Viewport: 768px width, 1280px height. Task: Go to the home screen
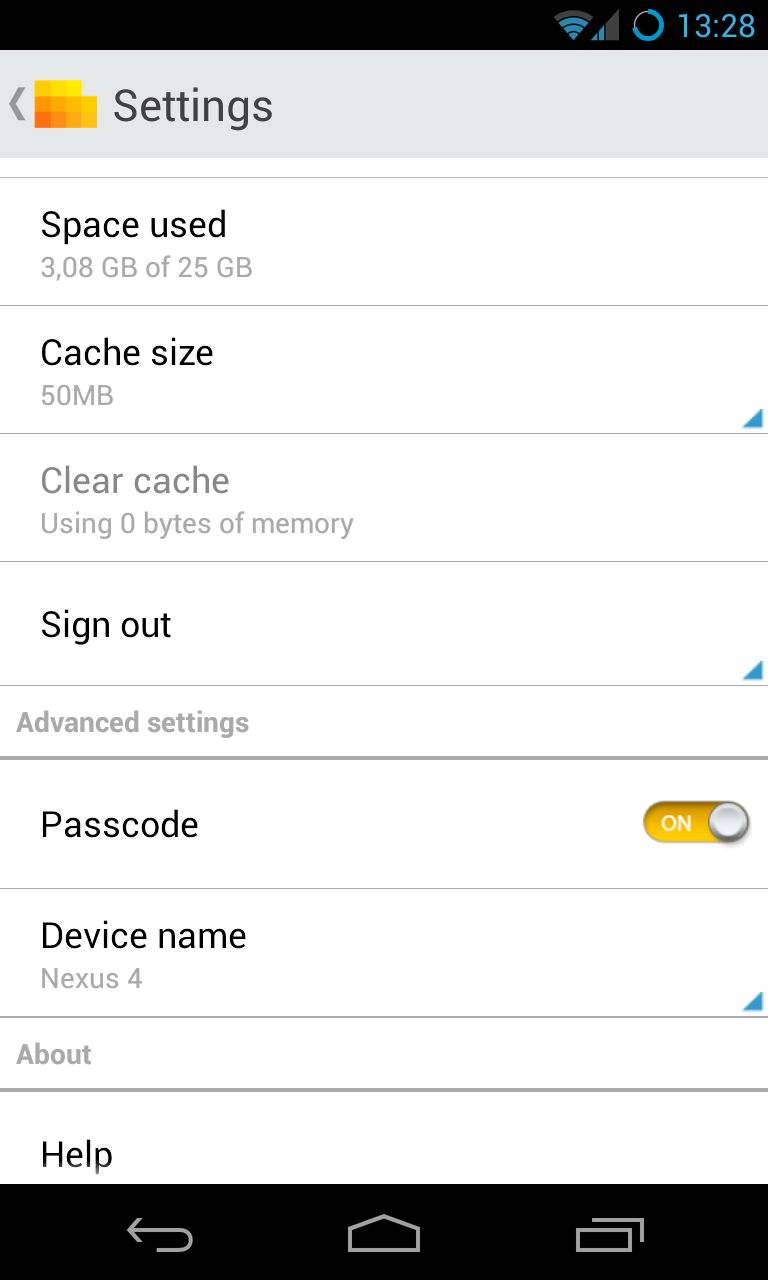384,1234
